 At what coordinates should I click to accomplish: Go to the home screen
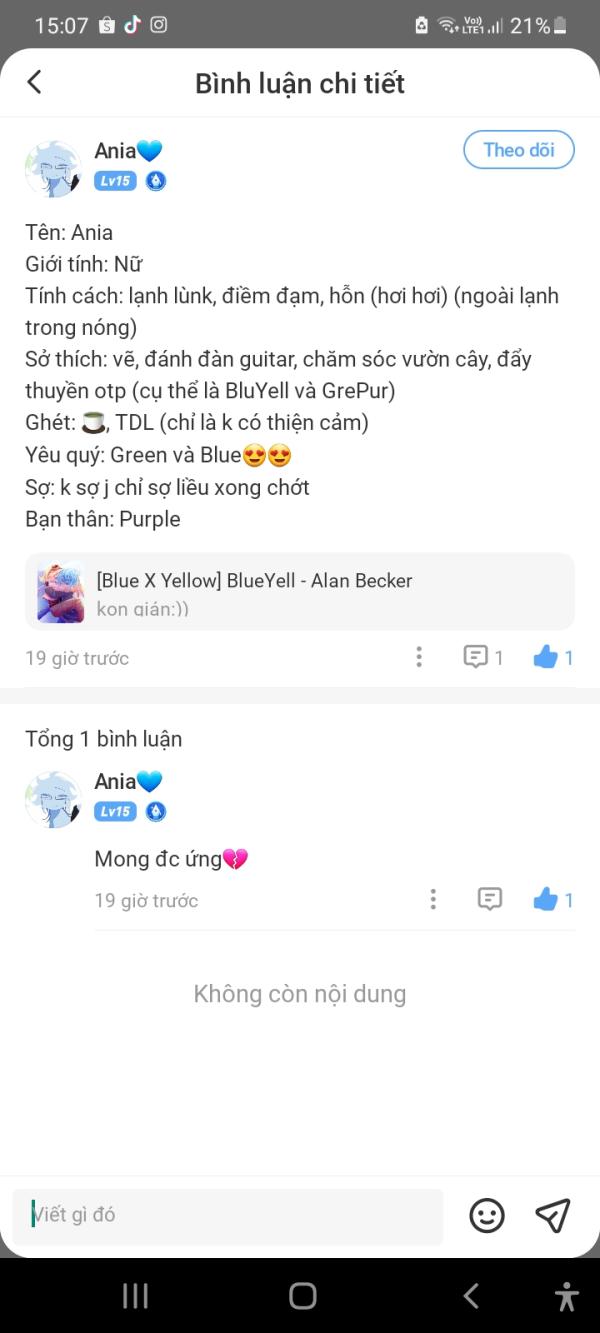302,1296
